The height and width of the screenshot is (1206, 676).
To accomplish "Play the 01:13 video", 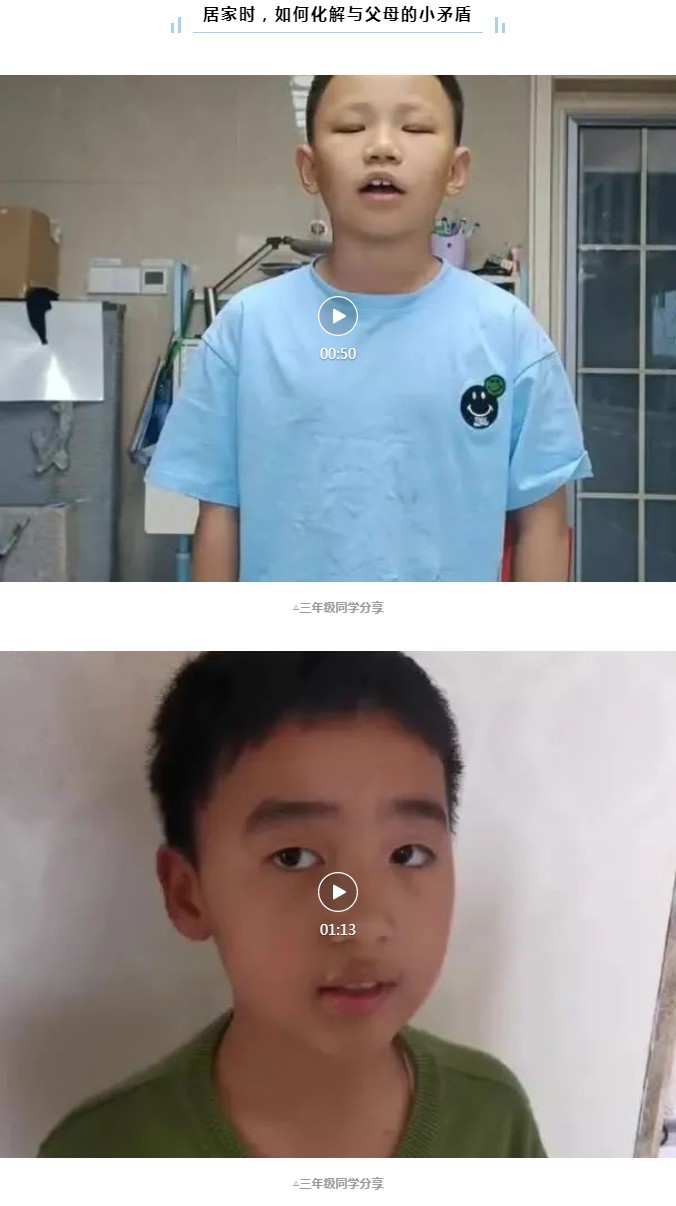I will click(x=338, y=892).
